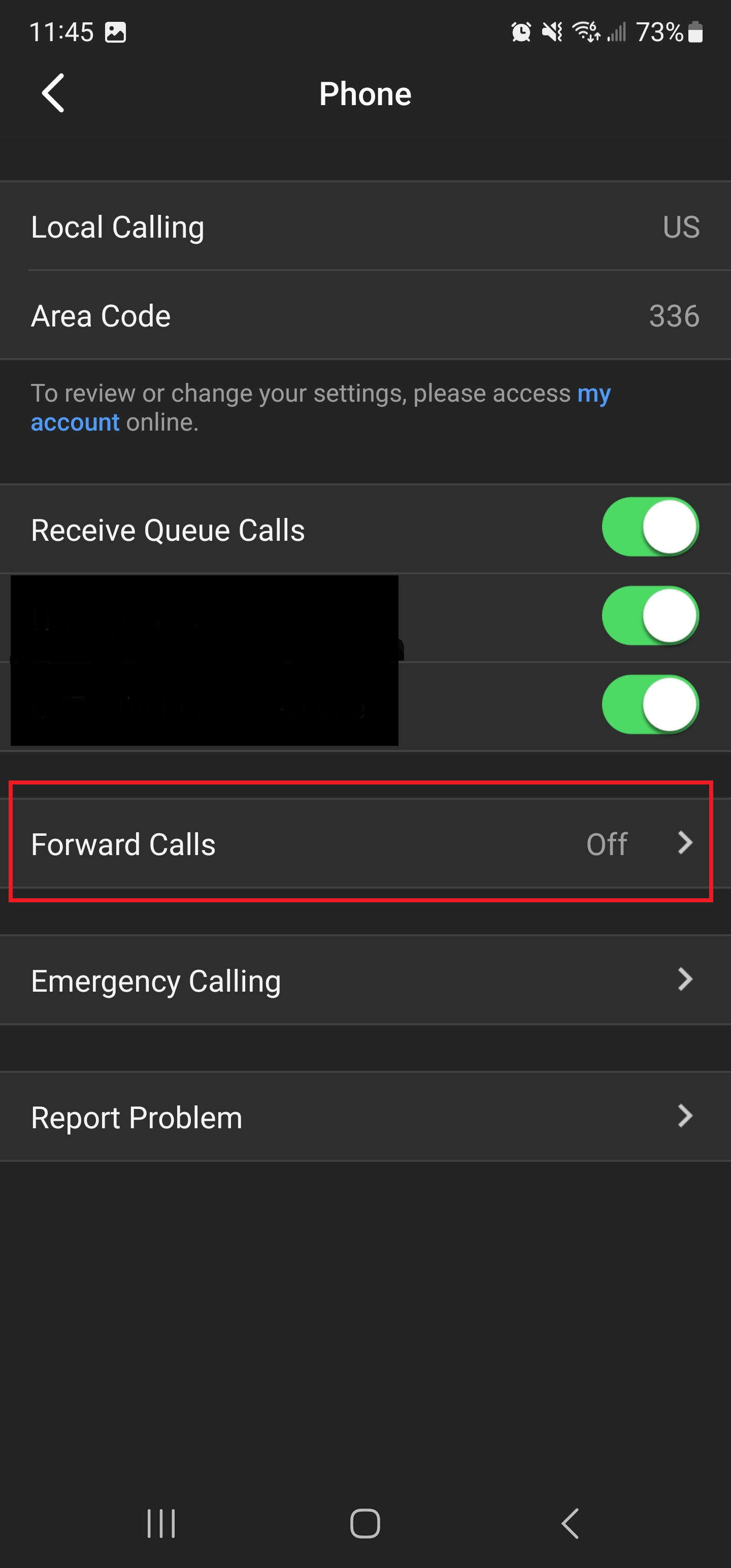Open Forward Calls settings
This screenshot has width=731, height=1568.
coord(365,843)
